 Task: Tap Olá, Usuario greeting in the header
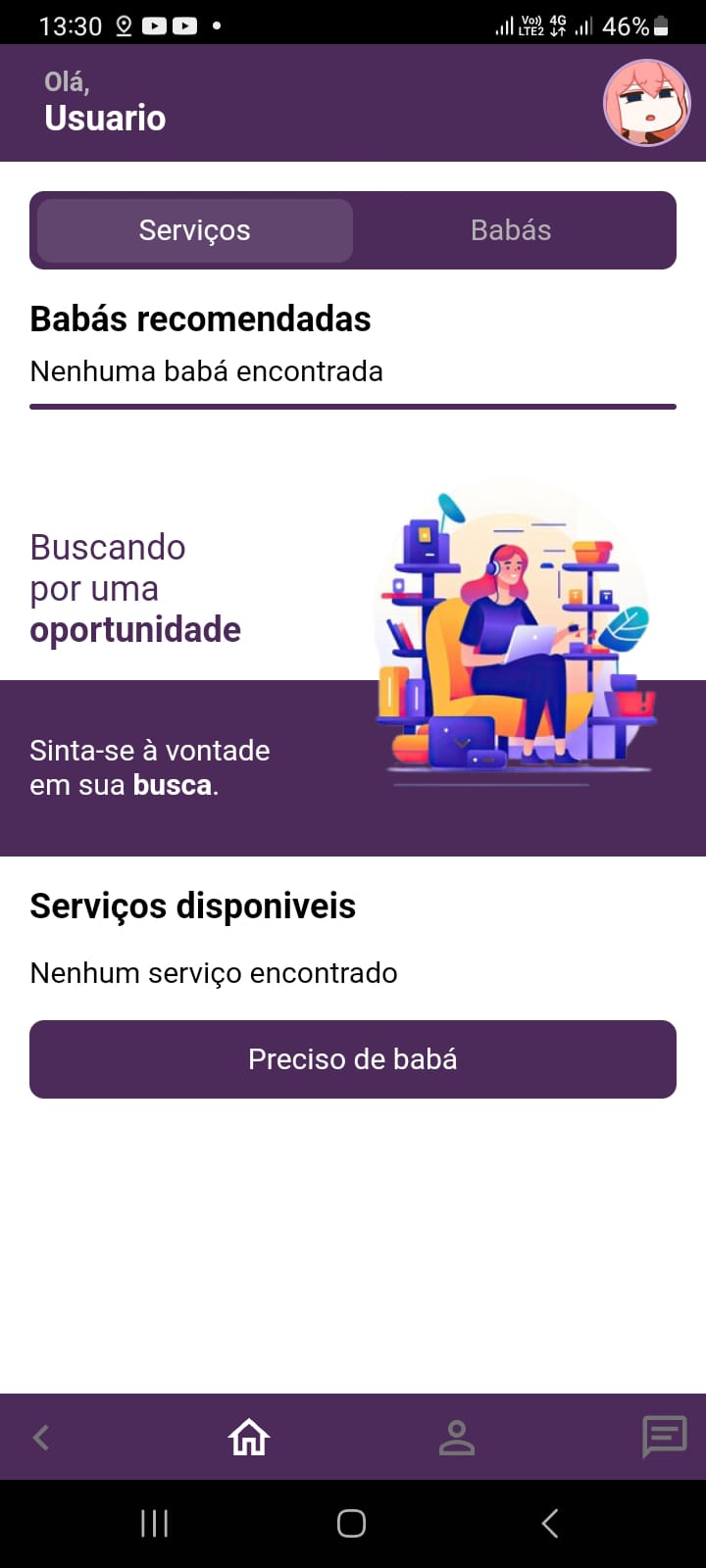tap(104, 102)
